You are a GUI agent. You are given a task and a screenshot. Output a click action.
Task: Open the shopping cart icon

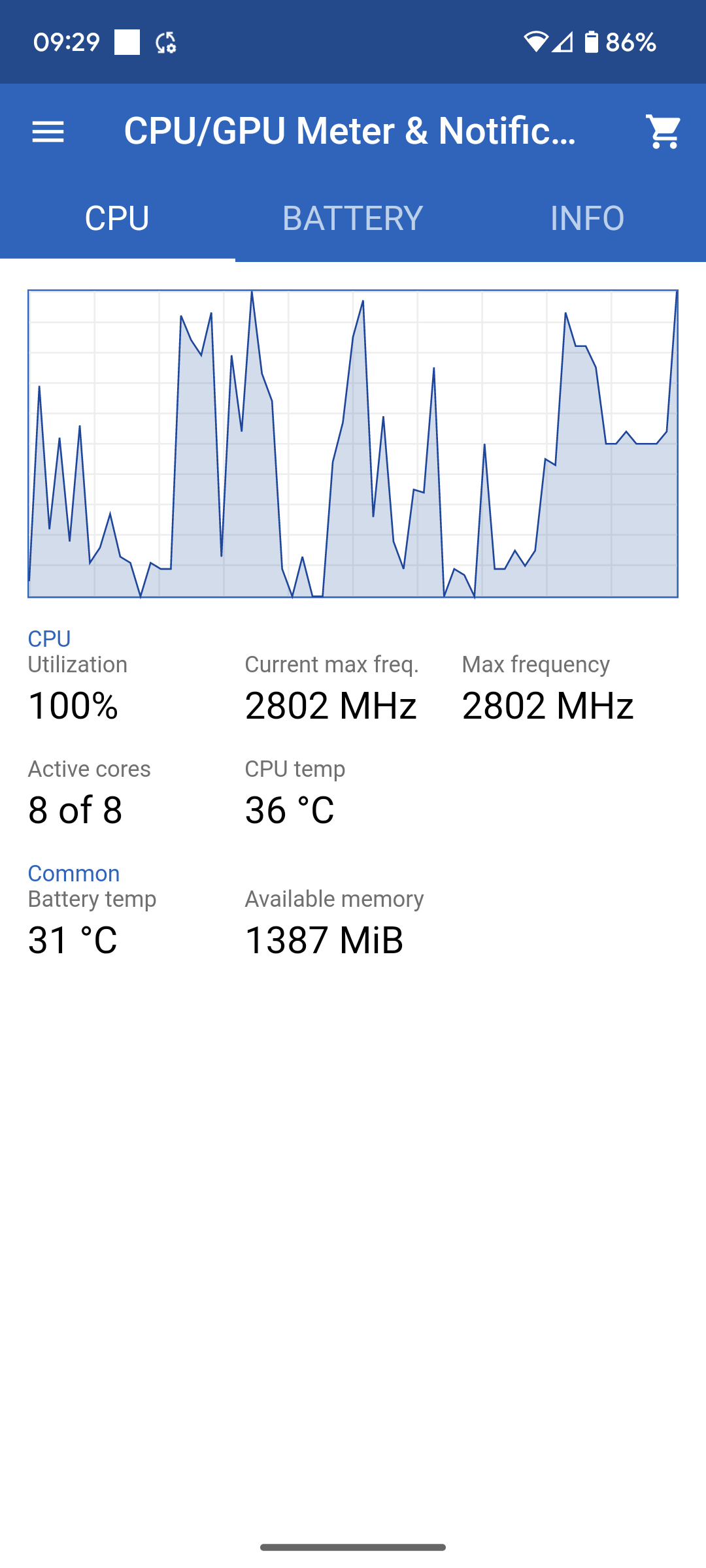coord(663,131)
